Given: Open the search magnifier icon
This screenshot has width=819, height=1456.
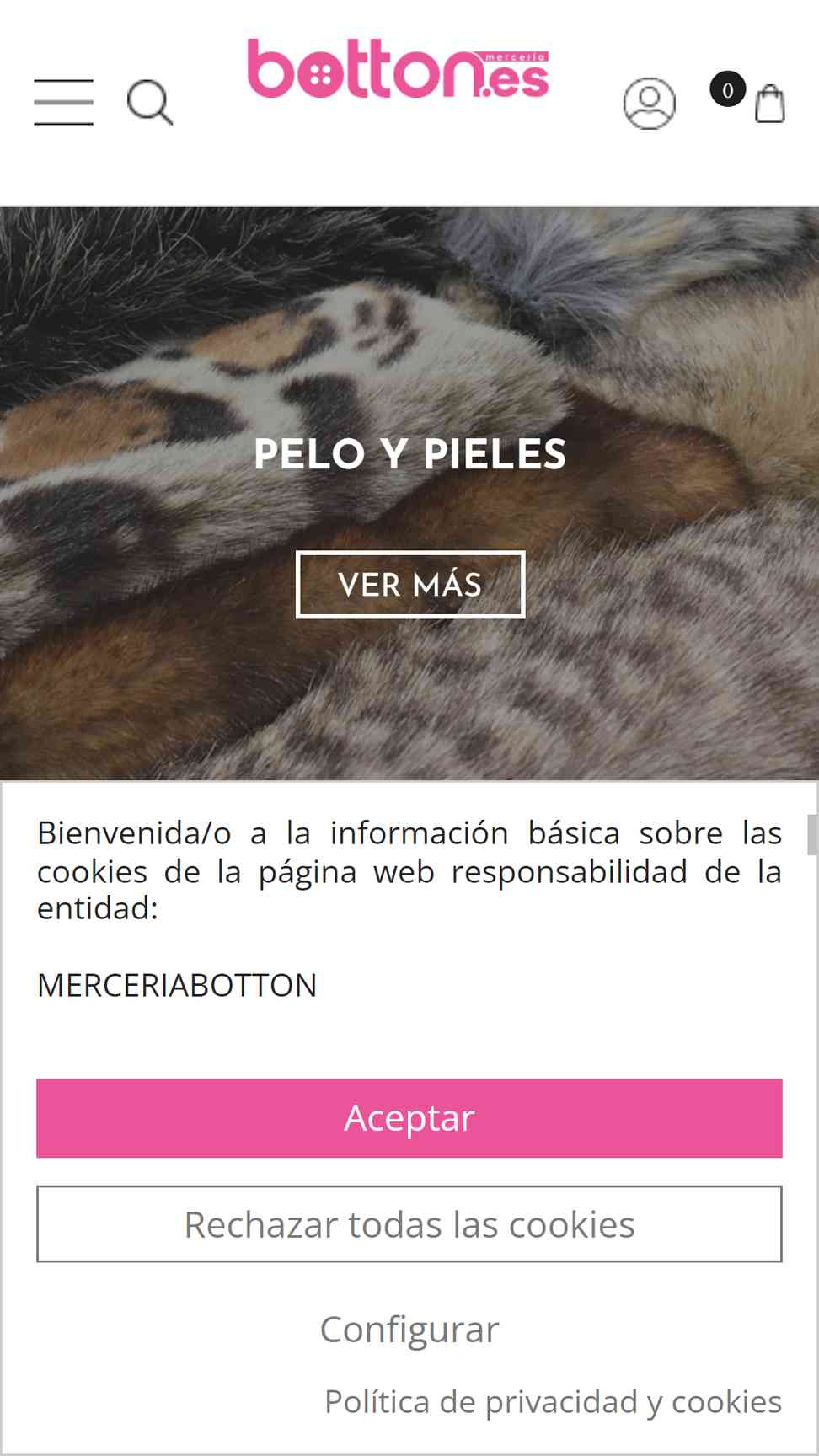Looking at the screenshot, I should coord(150,103).
